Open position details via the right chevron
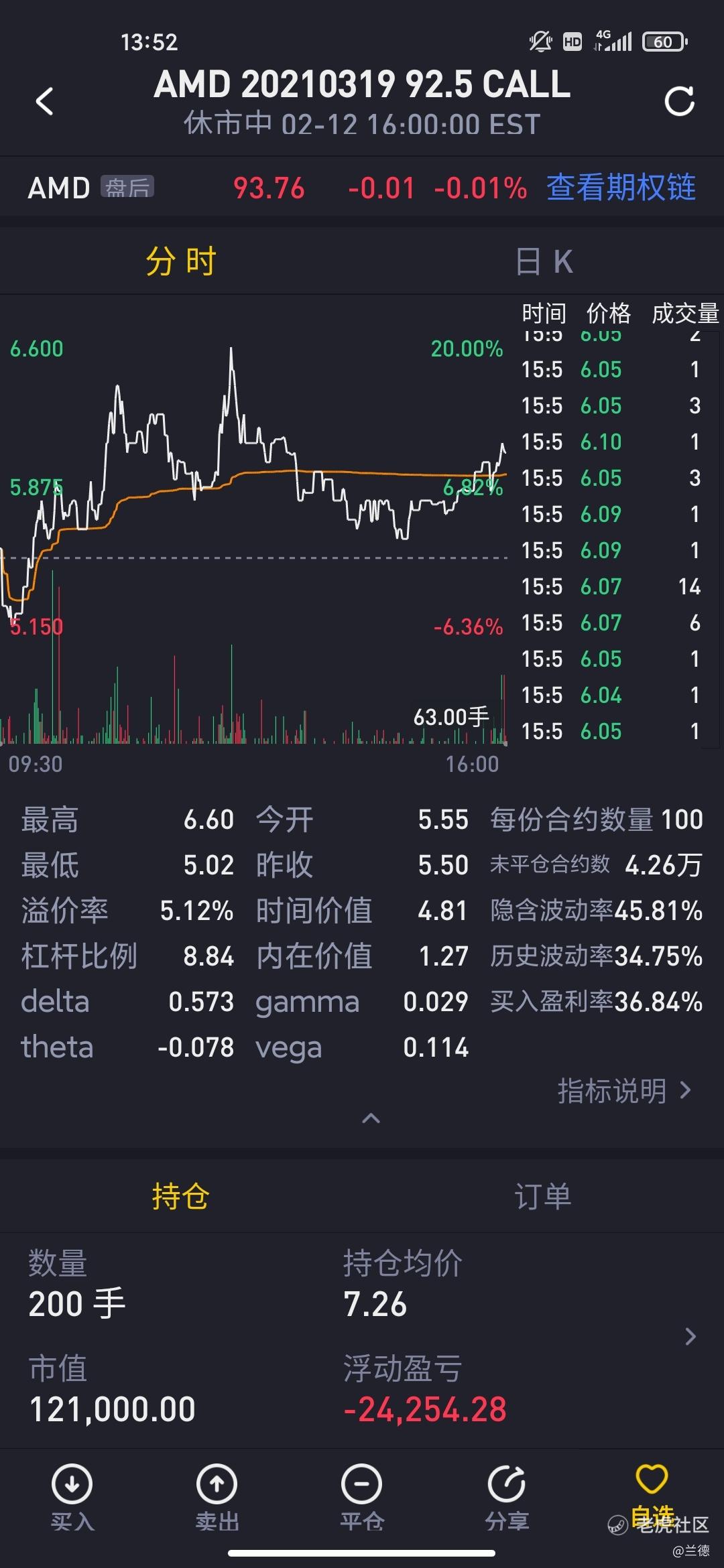The height and width of the screenshot is (1568, 724). [690, 1337]
